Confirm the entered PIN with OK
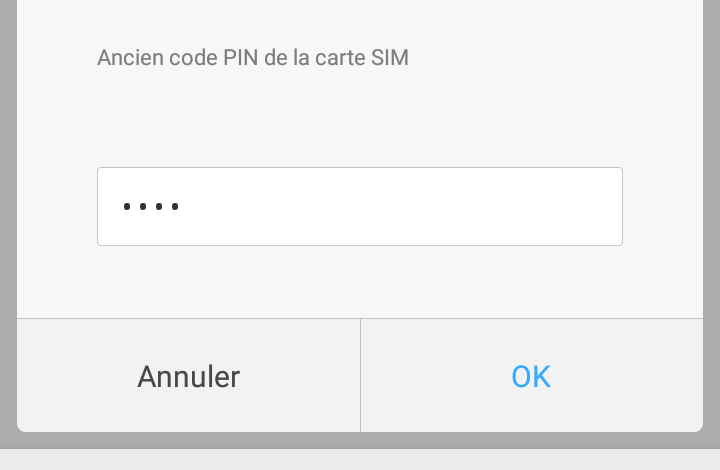The height and width of the screenshot is (470, 720). click(531, 376)
